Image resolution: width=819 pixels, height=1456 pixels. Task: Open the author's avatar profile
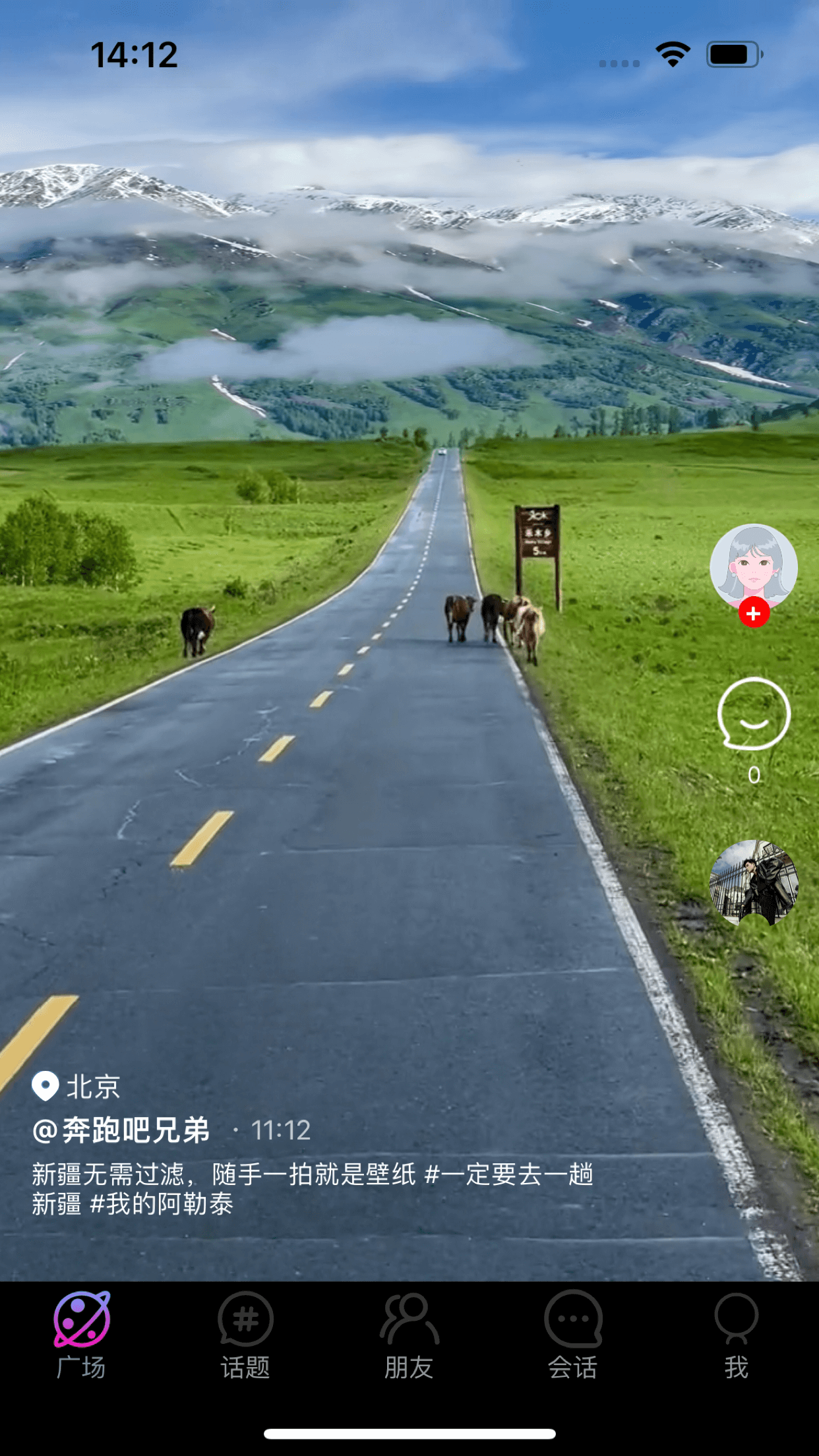[x=753, y=564]
